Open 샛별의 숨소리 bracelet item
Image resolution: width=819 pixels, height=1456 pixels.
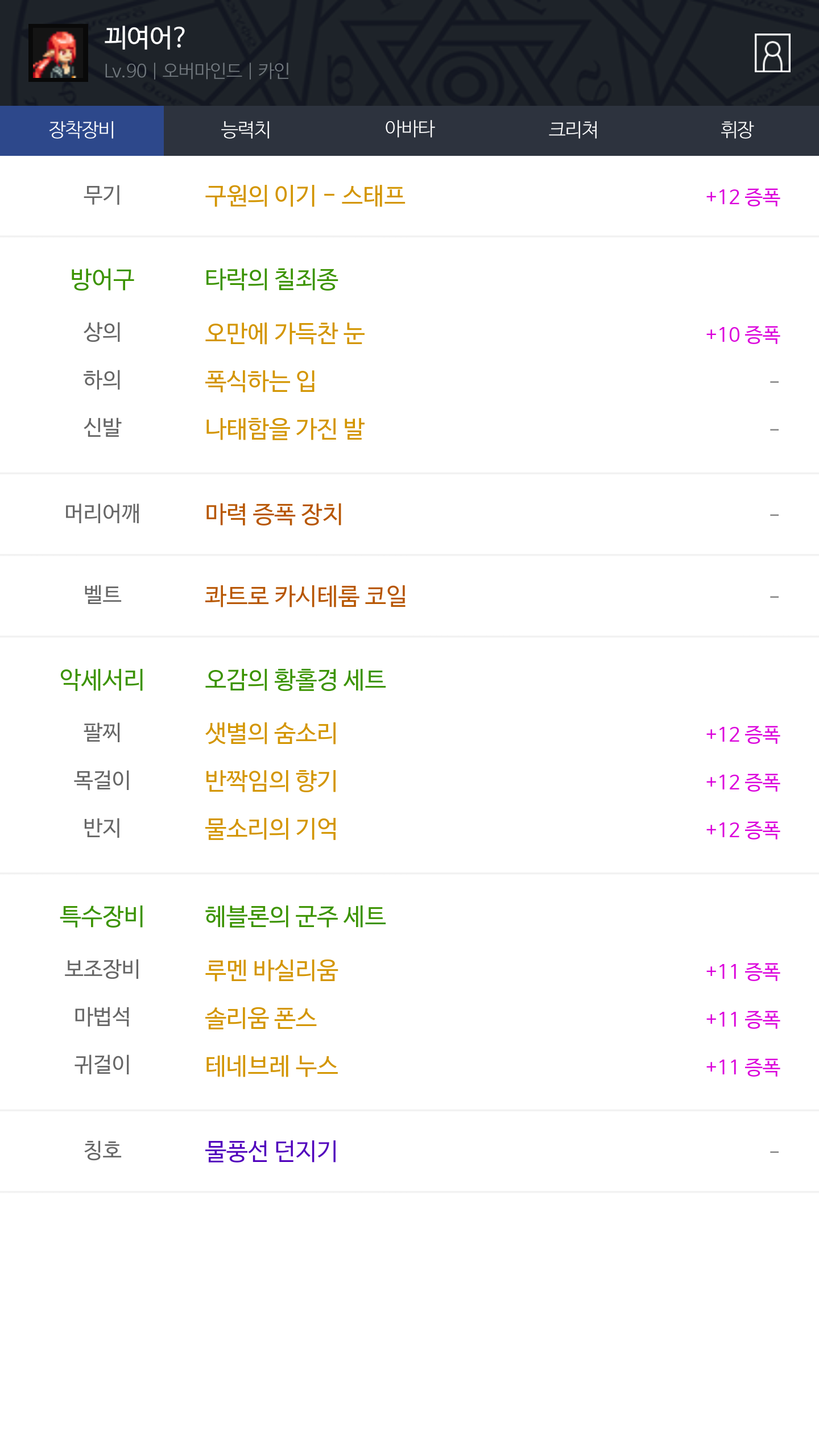(x=271, y=733)
